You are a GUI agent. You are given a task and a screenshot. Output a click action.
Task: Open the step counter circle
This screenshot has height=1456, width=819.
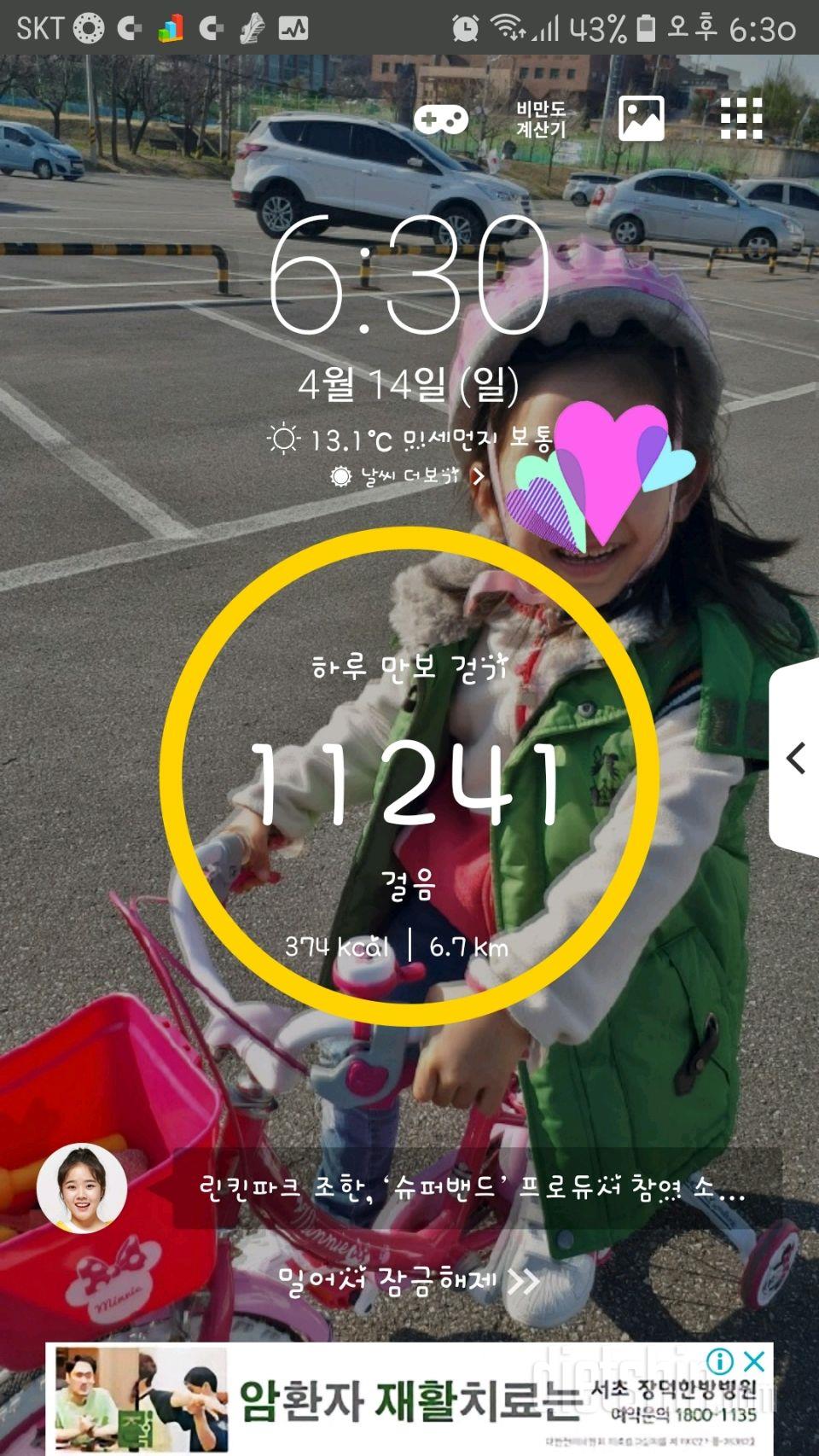coord(409,777)
